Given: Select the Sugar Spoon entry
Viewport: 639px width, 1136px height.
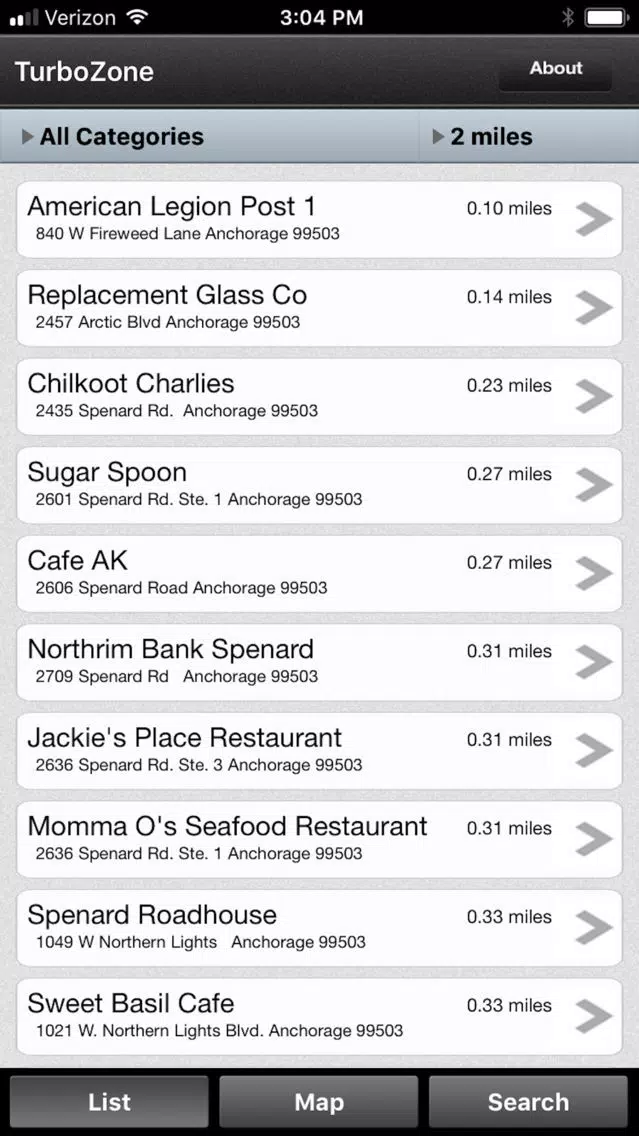Looking at the screenshot, I should click(320, 485).
